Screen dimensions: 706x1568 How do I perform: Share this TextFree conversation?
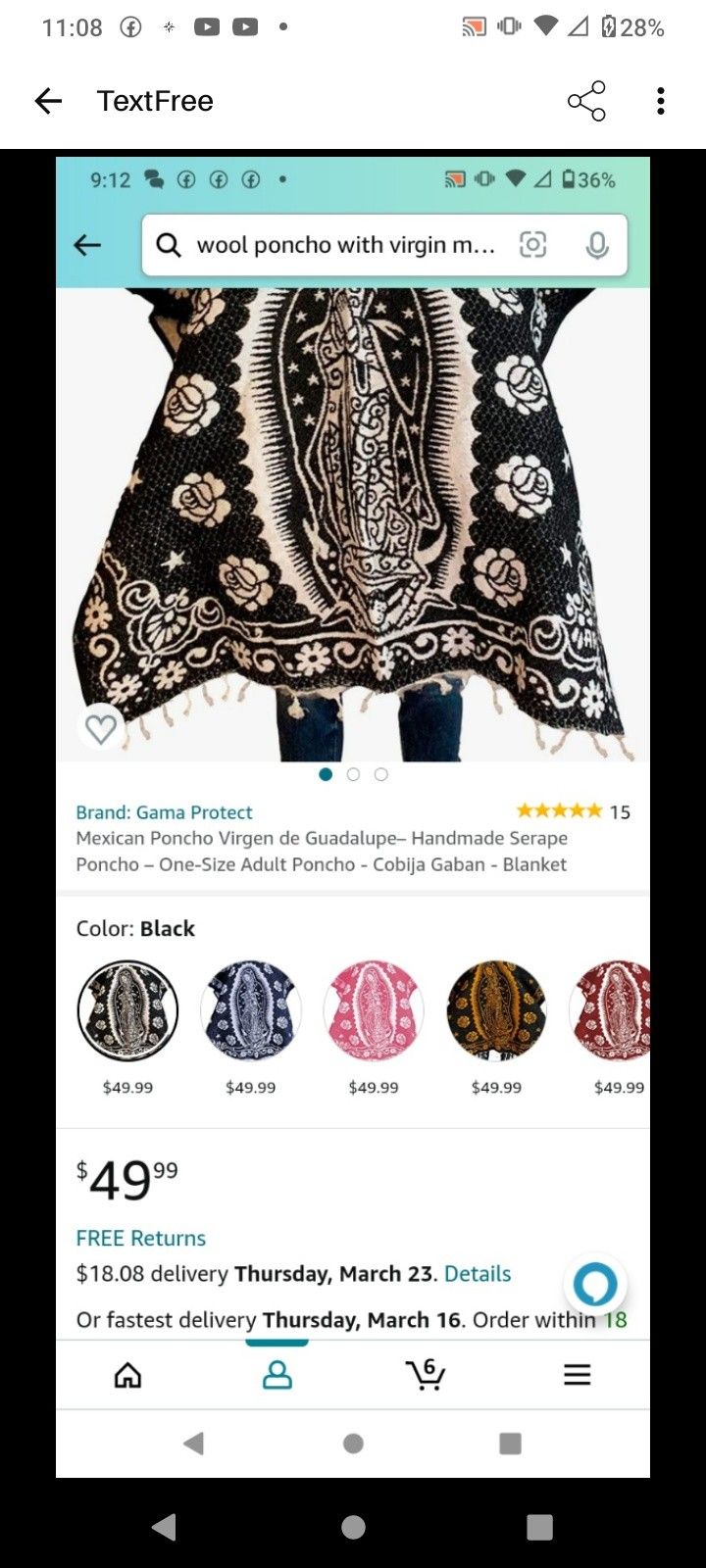pyautogui.click(x=585, y=100)
